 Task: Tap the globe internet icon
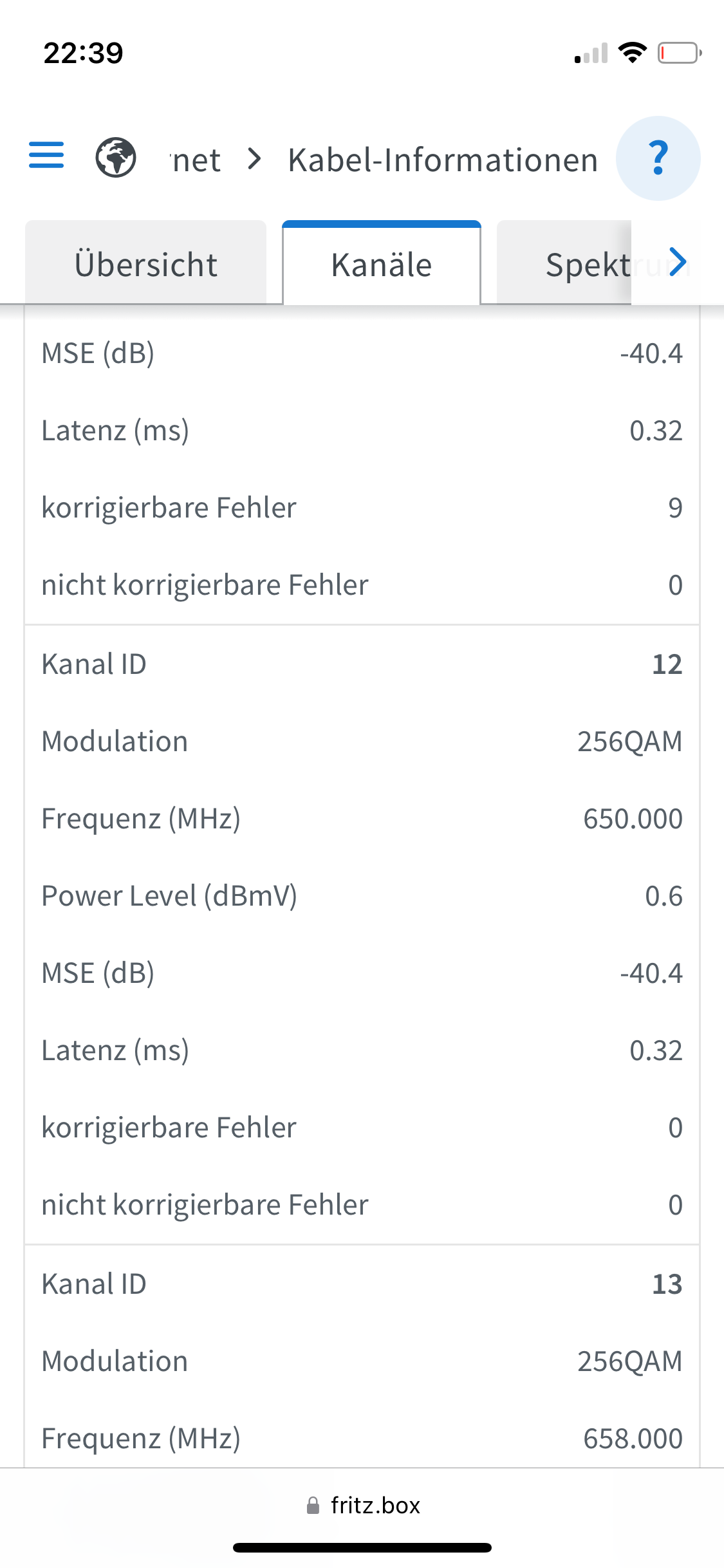(116, 158)
